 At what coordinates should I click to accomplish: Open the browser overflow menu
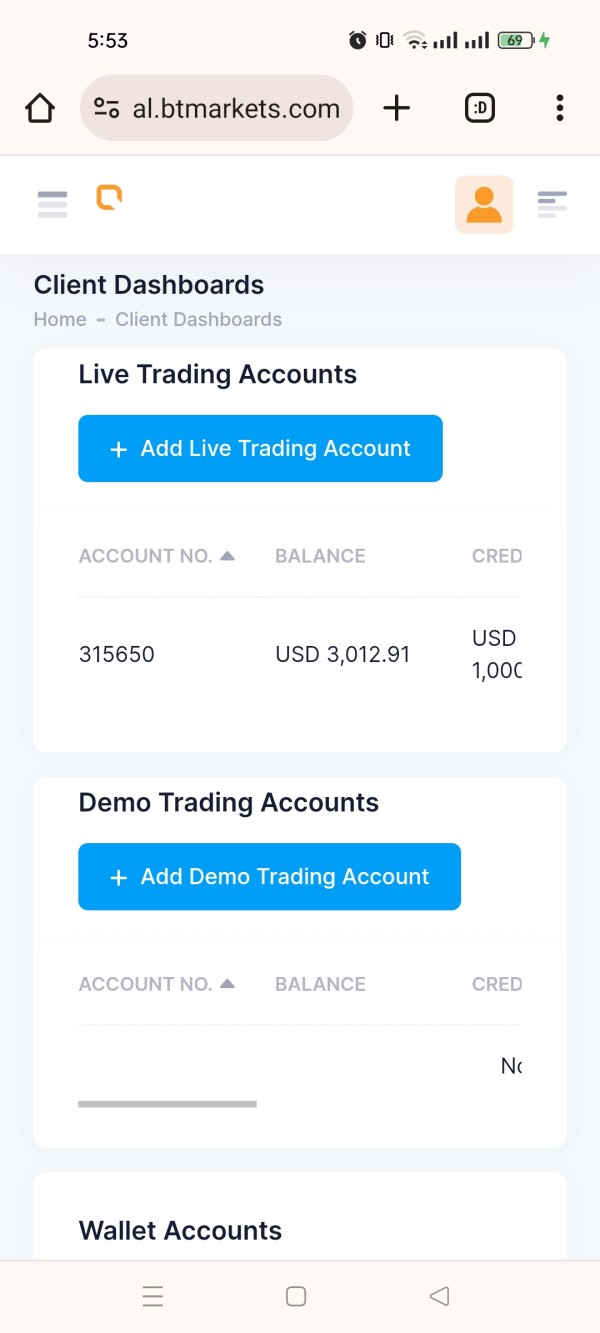point(560,108)
